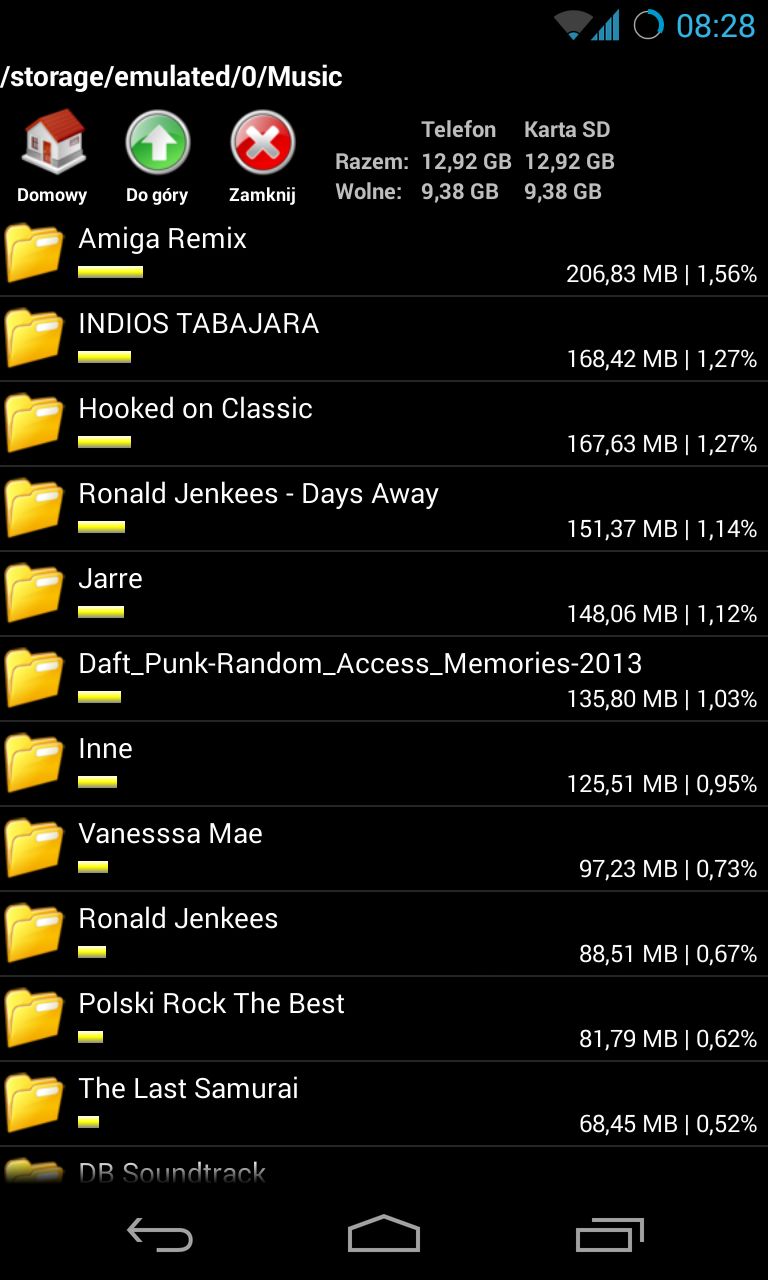The height and width of the screenshot is (1280, 768).
Task: Open the 88,51 MB Ronald Jenkees folder
Action: click(x=384, y=934)
